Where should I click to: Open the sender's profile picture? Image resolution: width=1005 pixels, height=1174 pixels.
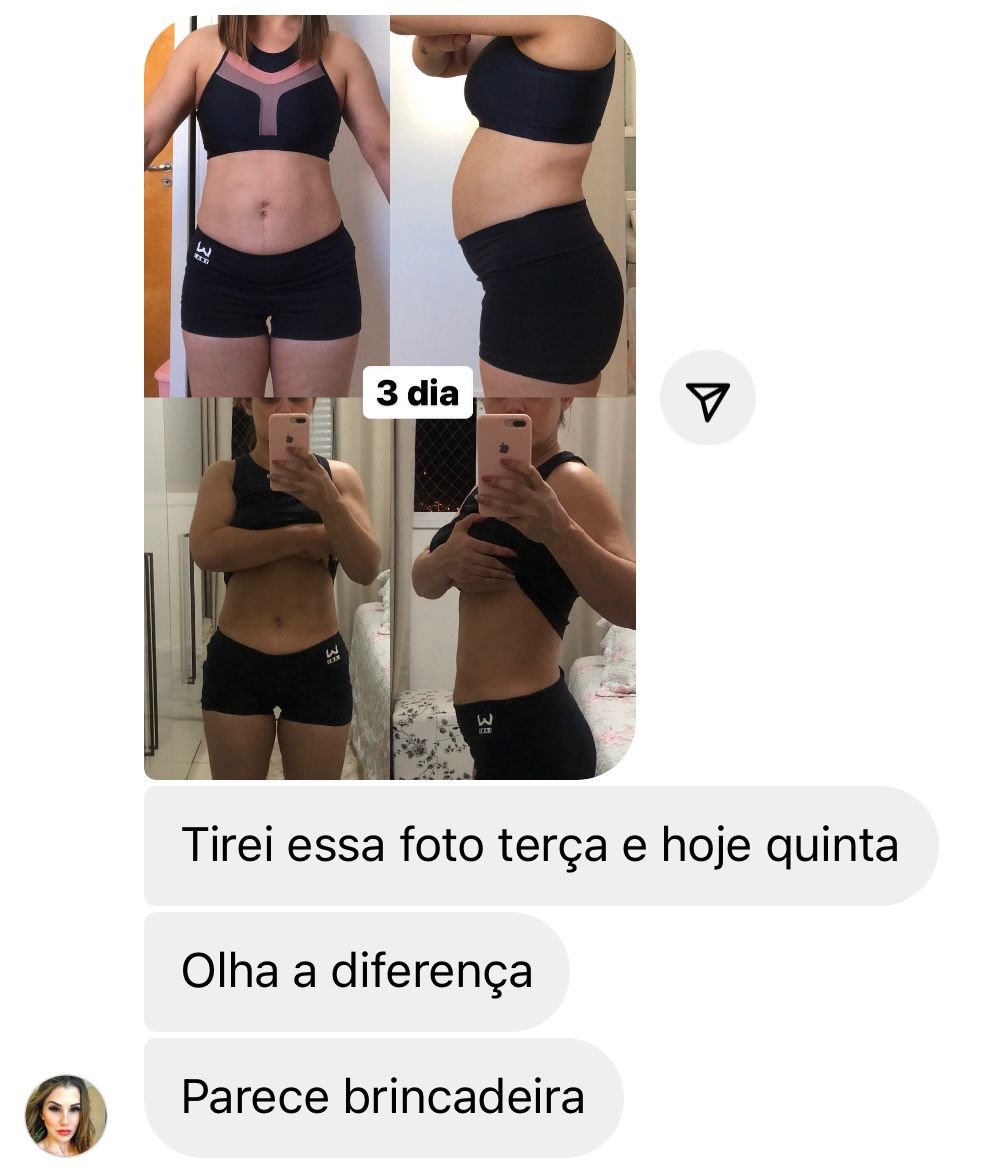pyautogui.click(x=65, y=1115)
